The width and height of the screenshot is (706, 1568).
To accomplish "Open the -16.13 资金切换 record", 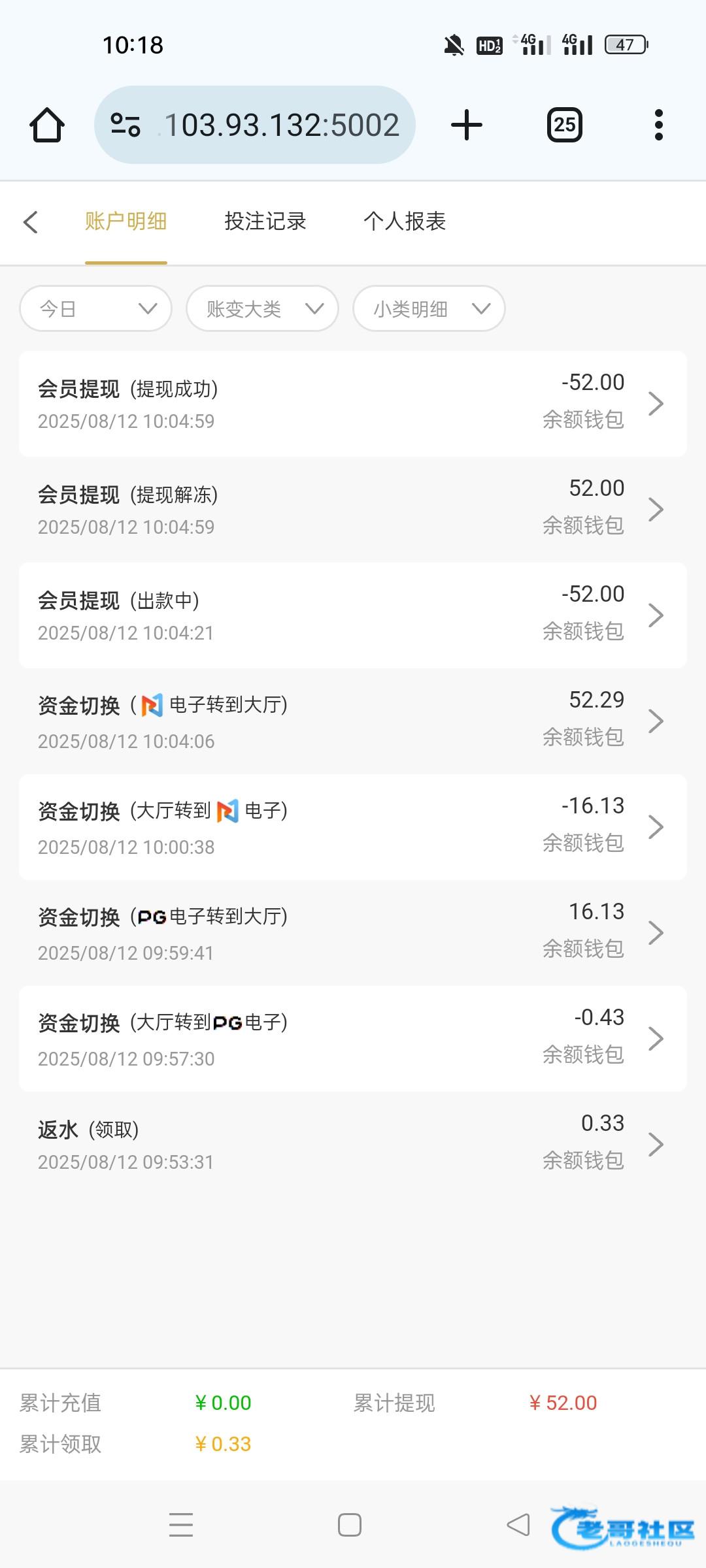I will (353, 827).
